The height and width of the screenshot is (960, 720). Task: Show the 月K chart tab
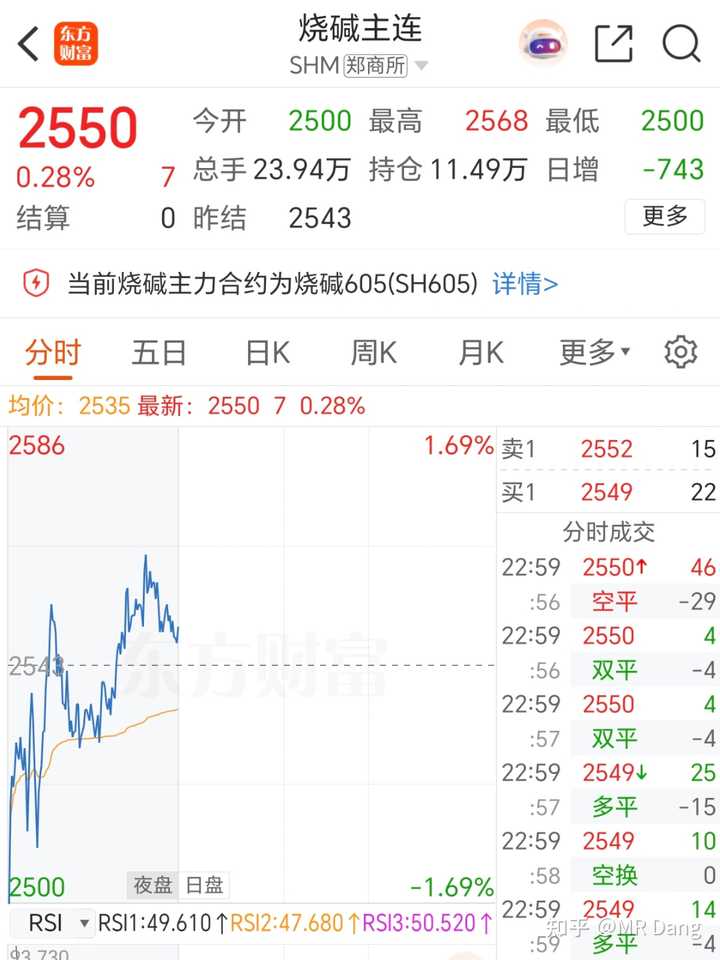tap(480, 352)
